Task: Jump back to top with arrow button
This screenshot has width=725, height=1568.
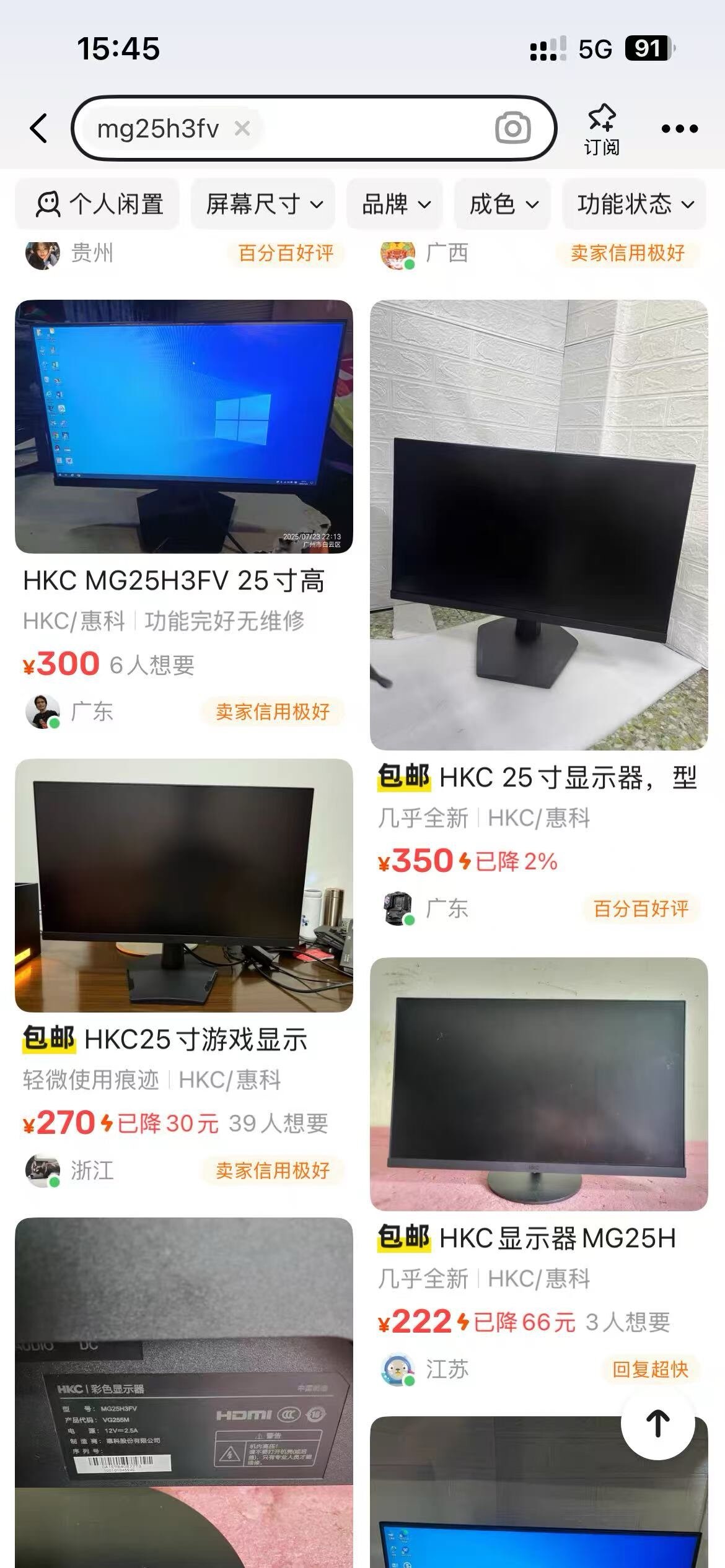Action: 658,1424
